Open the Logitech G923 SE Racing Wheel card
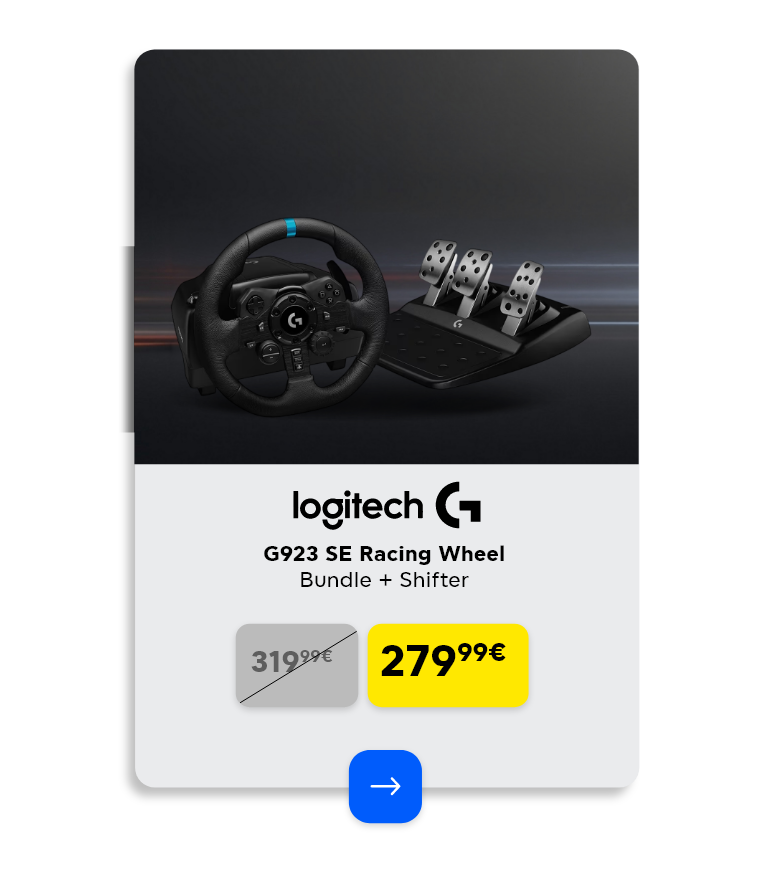The width and height of the screenshot is (768, 874). point(386,418)
